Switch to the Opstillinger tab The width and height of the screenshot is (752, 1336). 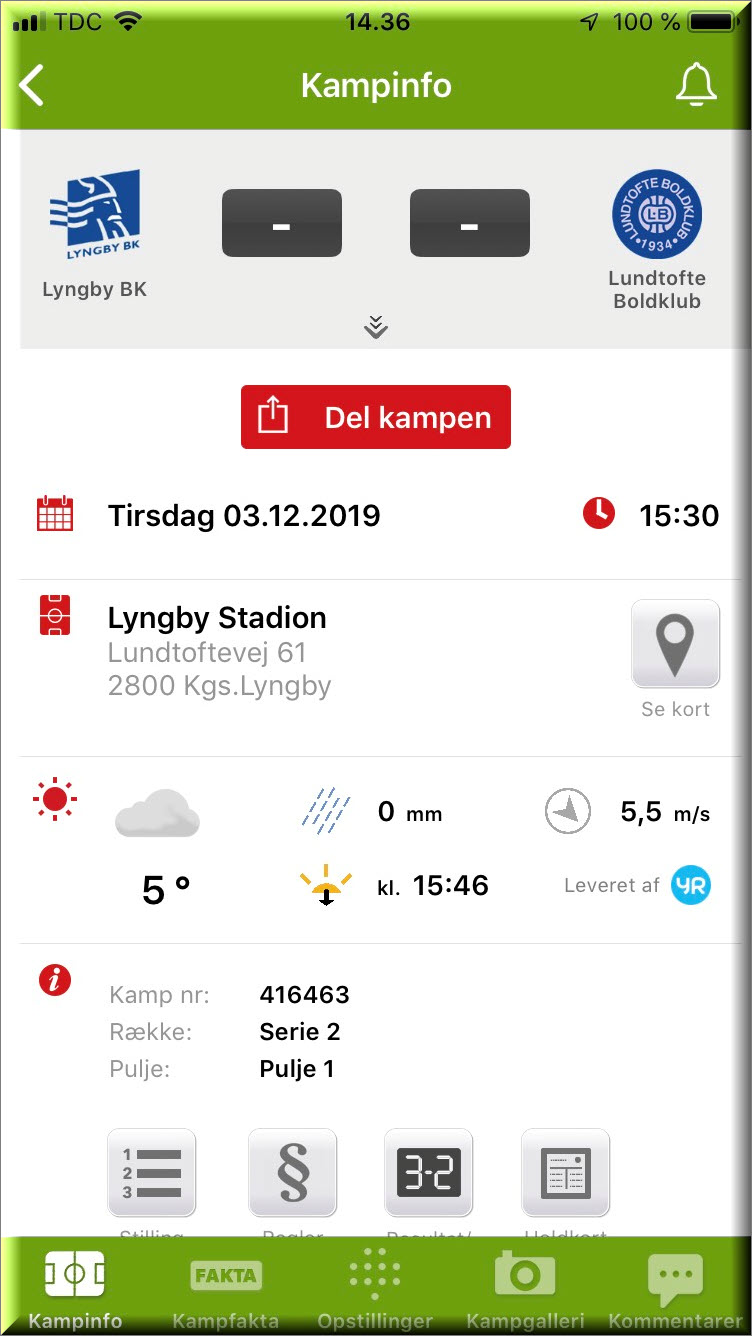[375, 1289]
